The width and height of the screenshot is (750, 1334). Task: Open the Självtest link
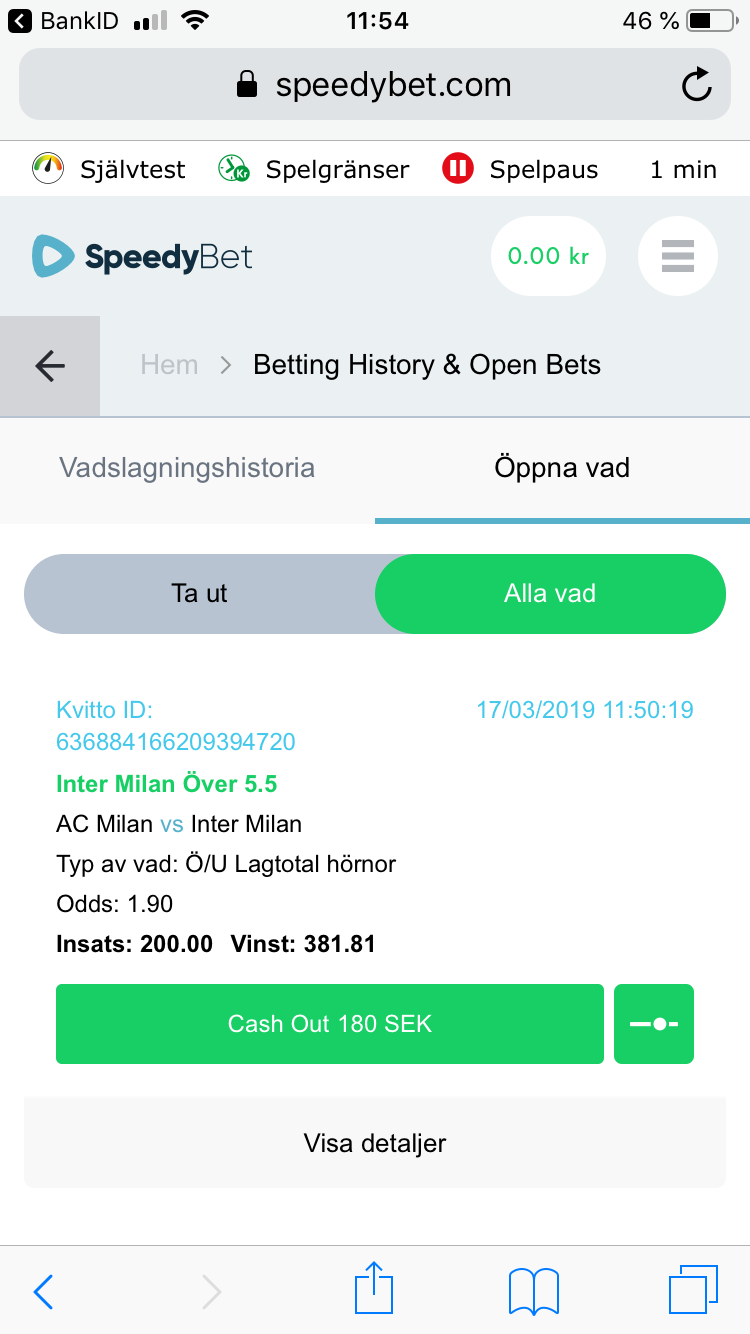pyautogui.click(x=109, y=169)
